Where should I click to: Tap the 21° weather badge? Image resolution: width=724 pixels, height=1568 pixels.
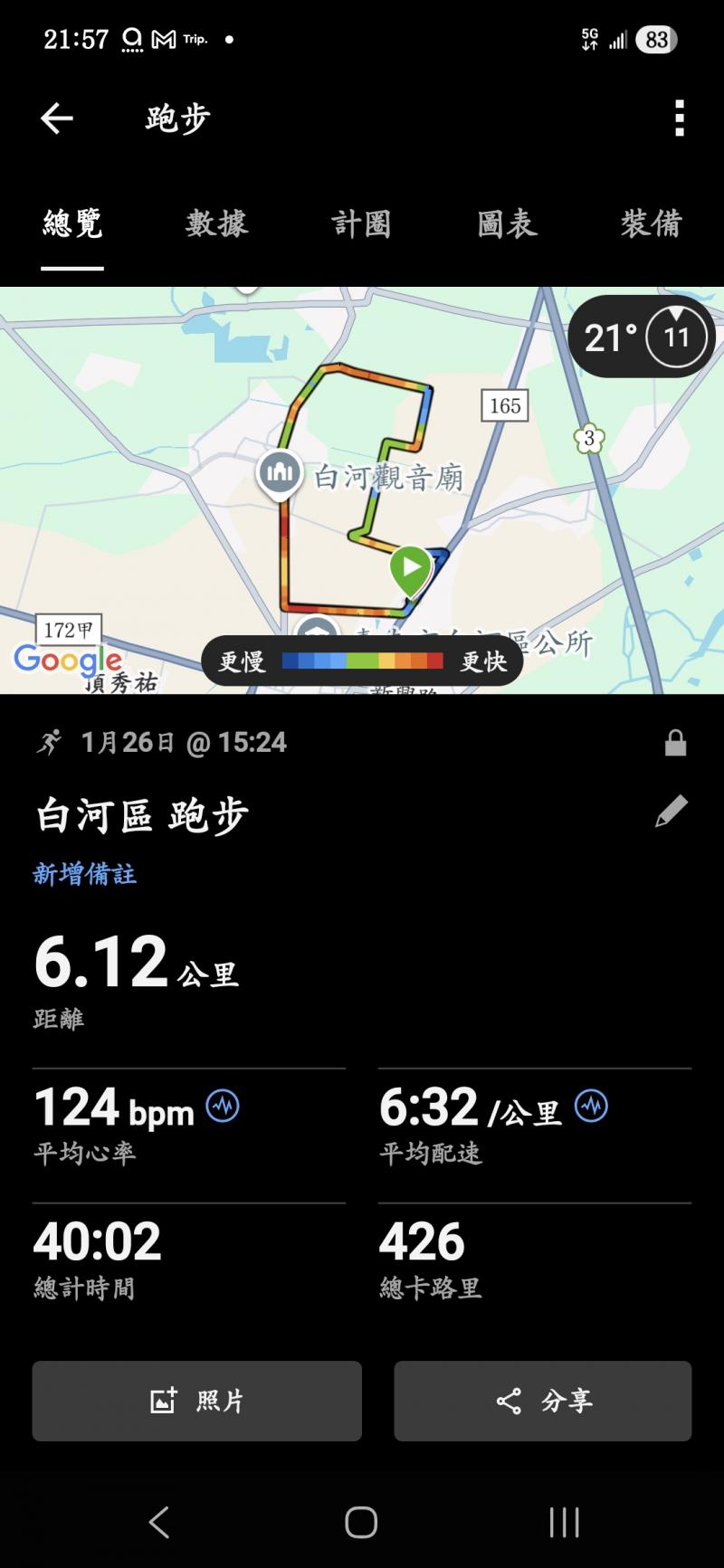click(x=641, y=337)
